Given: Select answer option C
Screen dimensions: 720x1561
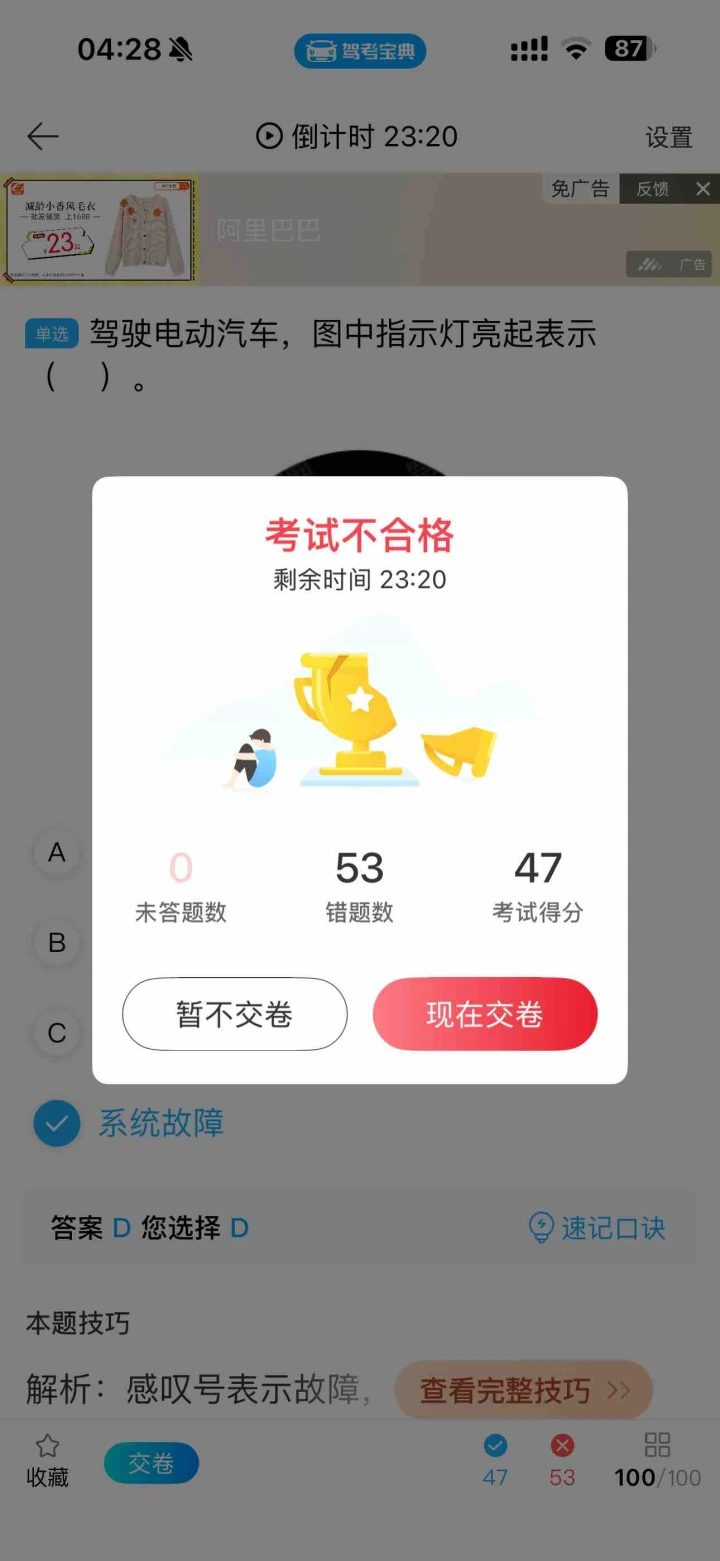Looking at the screenshot, I should (x=57, y=1032).
